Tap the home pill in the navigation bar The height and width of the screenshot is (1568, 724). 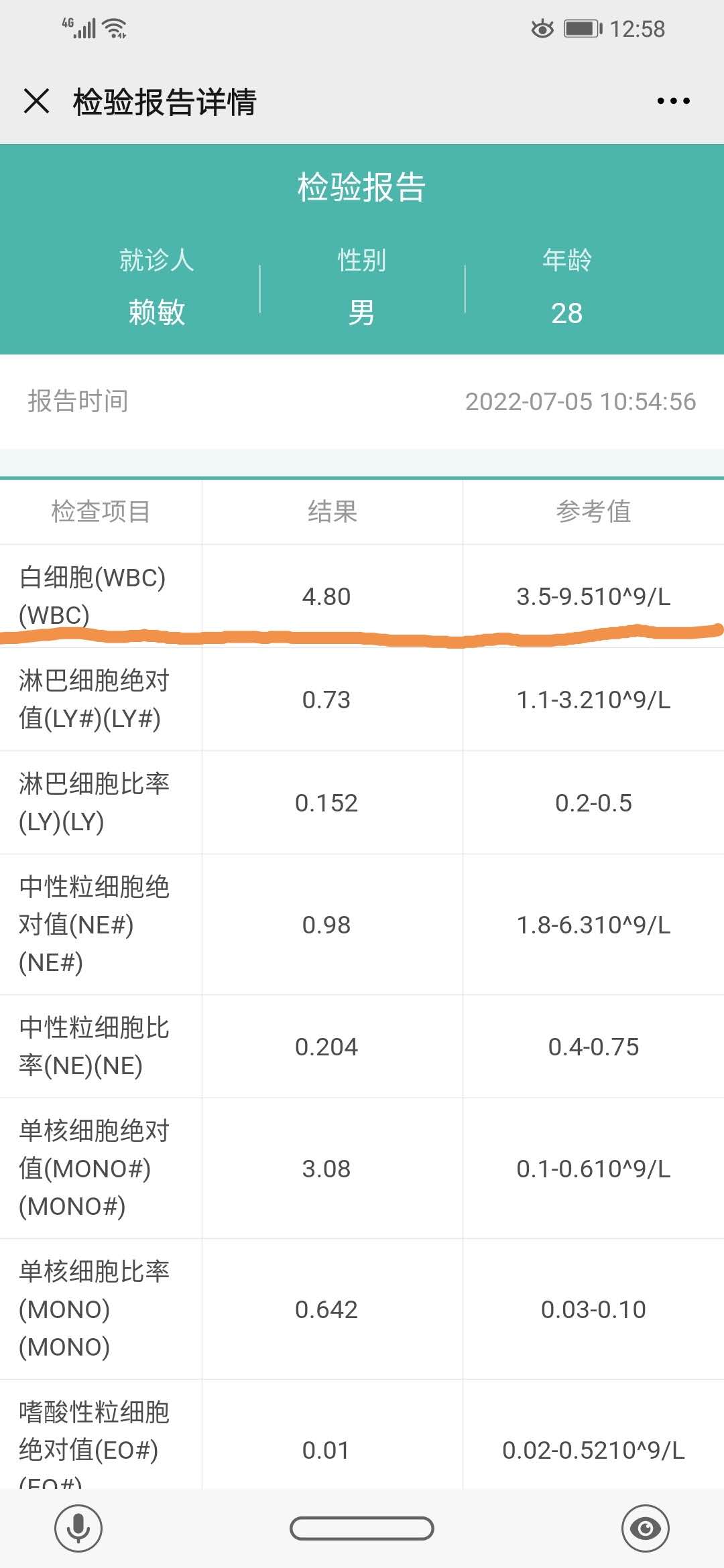362,1528
